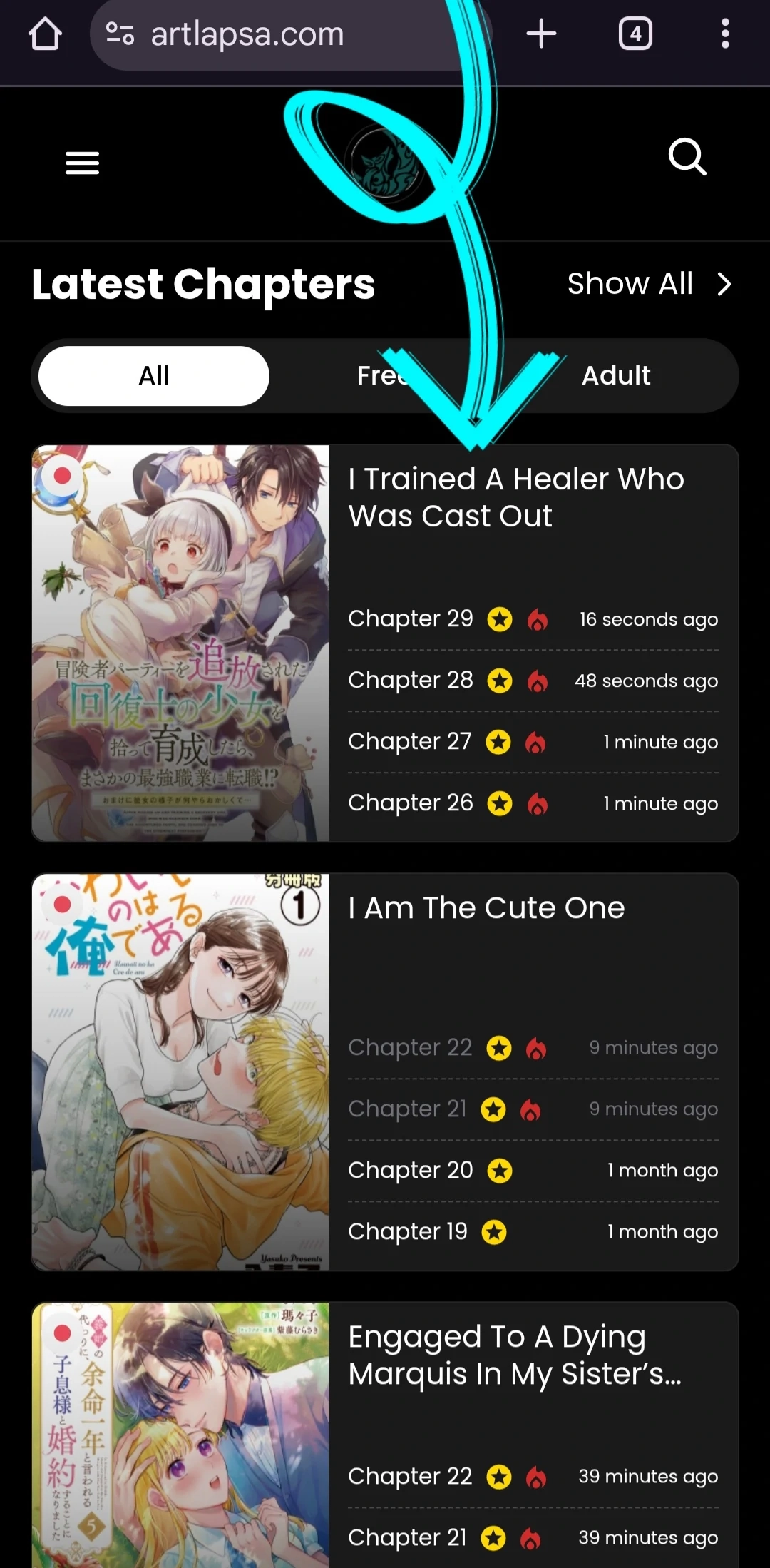Read Chapter 20 of Cute One
Image resolution: width=770 pixels, height=1568 pixels.
(x=411, y=1170)
